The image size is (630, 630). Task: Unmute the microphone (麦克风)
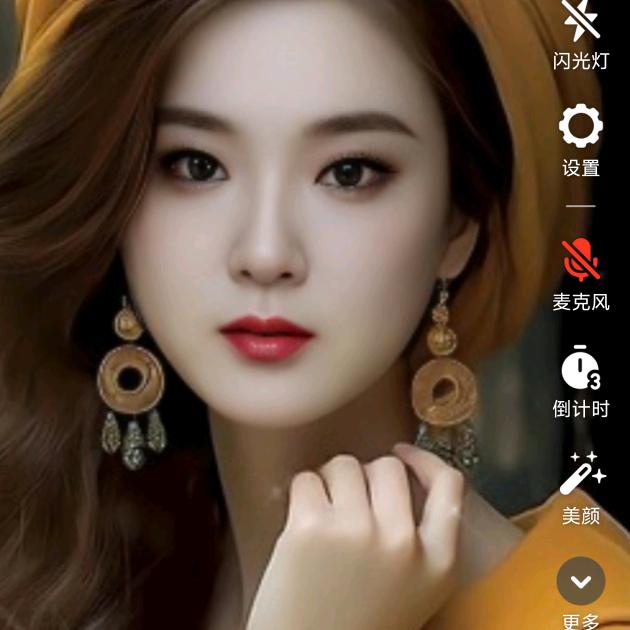click(x=581, y=260)
